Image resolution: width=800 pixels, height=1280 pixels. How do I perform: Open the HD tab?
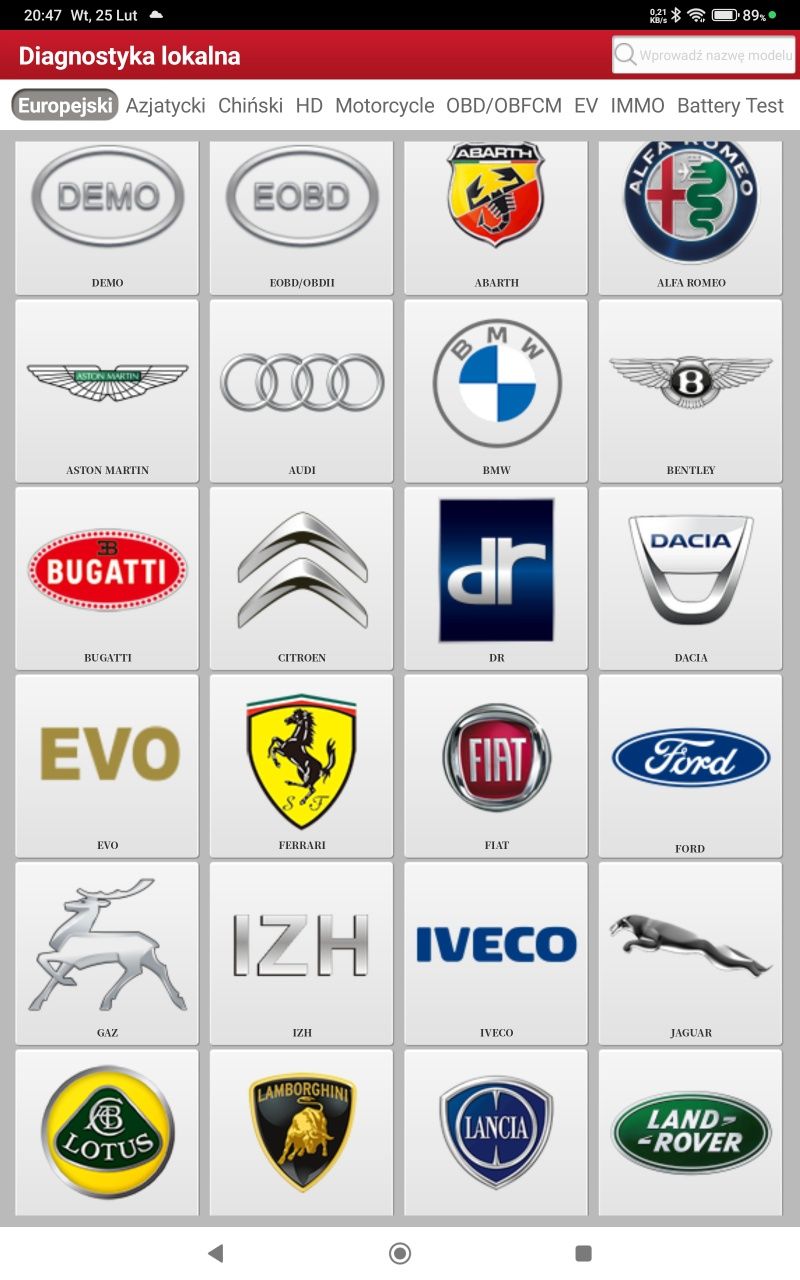(x=309, y=105)
